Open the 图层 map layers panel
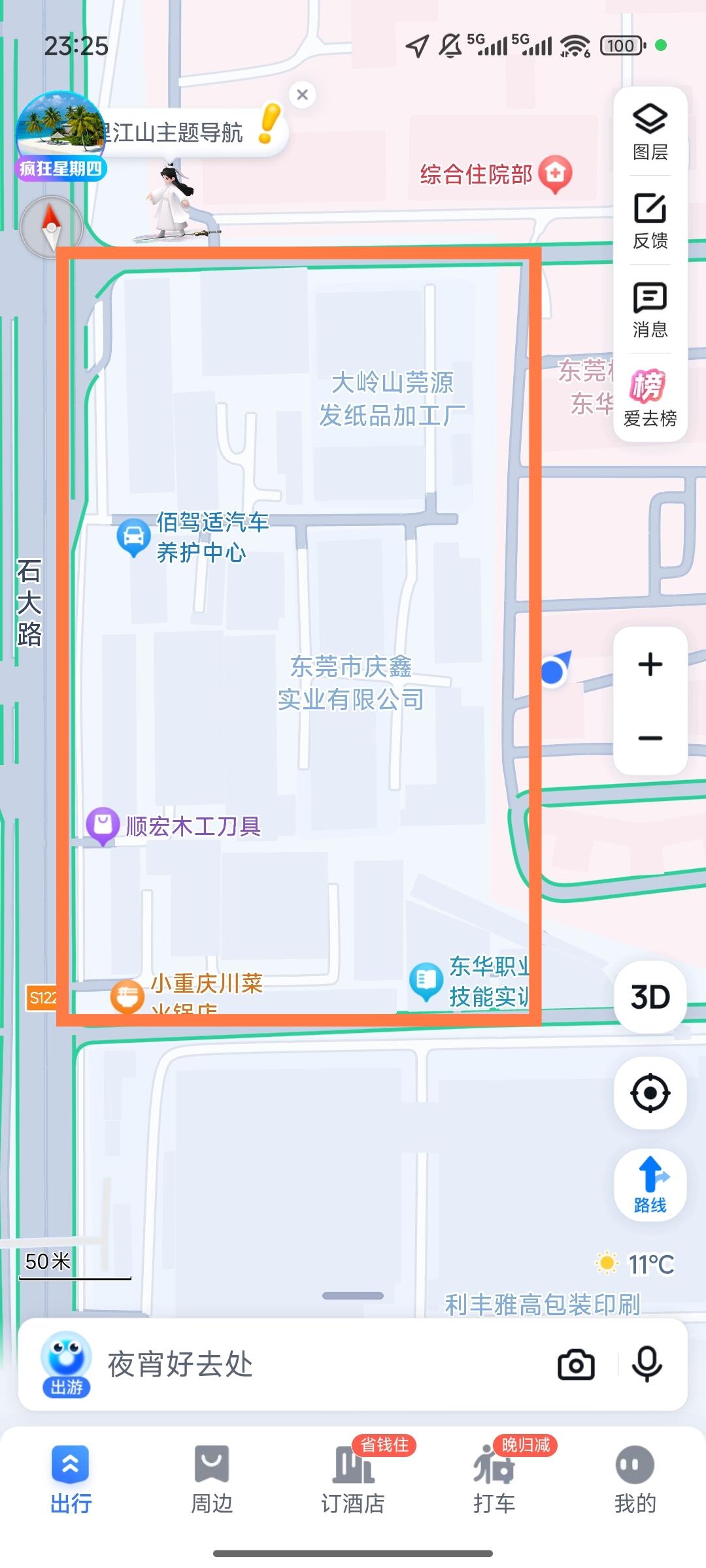706x1568 pixels. pos(650,132)
